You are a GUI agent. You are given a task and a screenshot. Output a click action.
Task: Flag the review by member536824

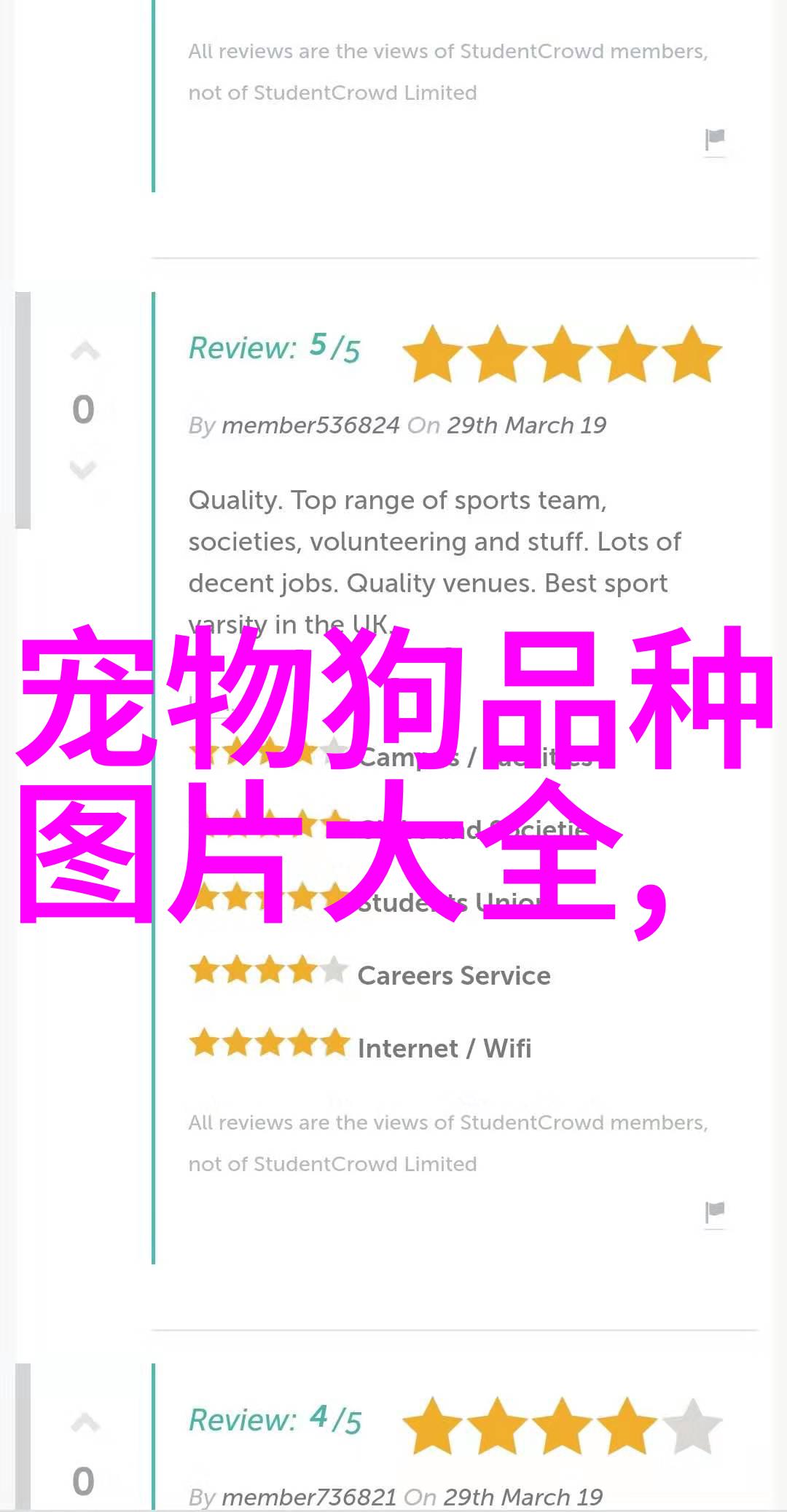point(715,1211)
